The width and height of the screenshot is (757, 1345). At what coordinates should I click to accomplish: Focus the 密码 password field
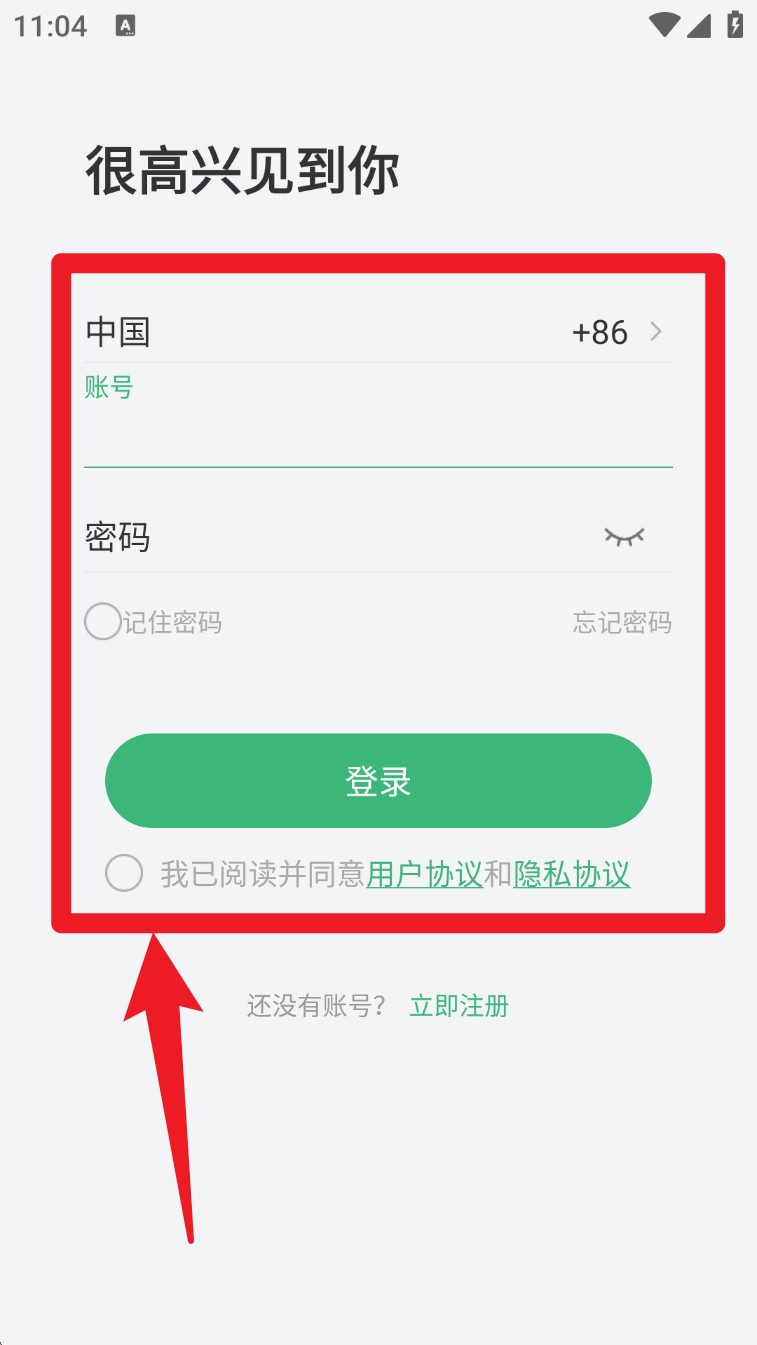pos(330,538)
